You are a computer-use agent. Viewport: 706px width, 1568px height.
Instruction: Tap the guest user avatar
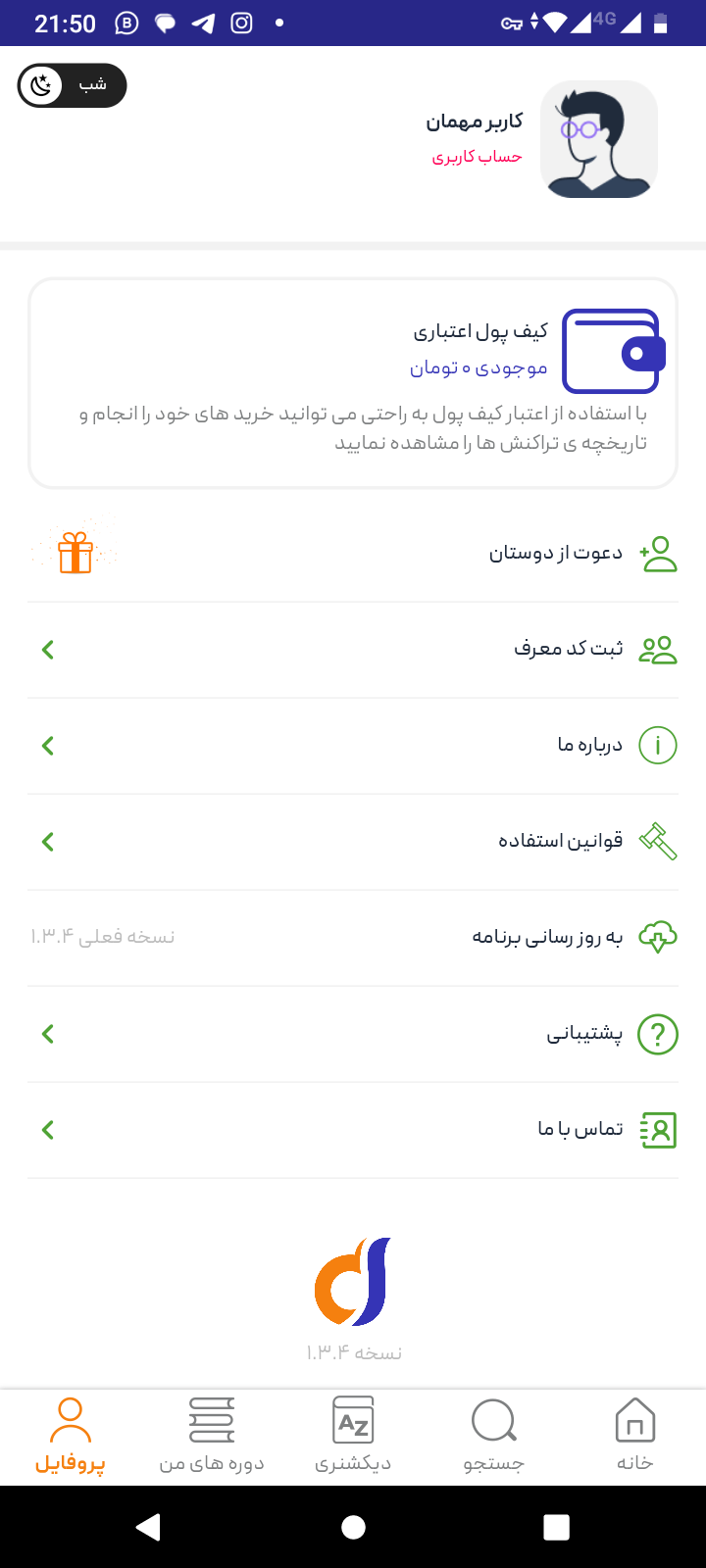[599, 139]
